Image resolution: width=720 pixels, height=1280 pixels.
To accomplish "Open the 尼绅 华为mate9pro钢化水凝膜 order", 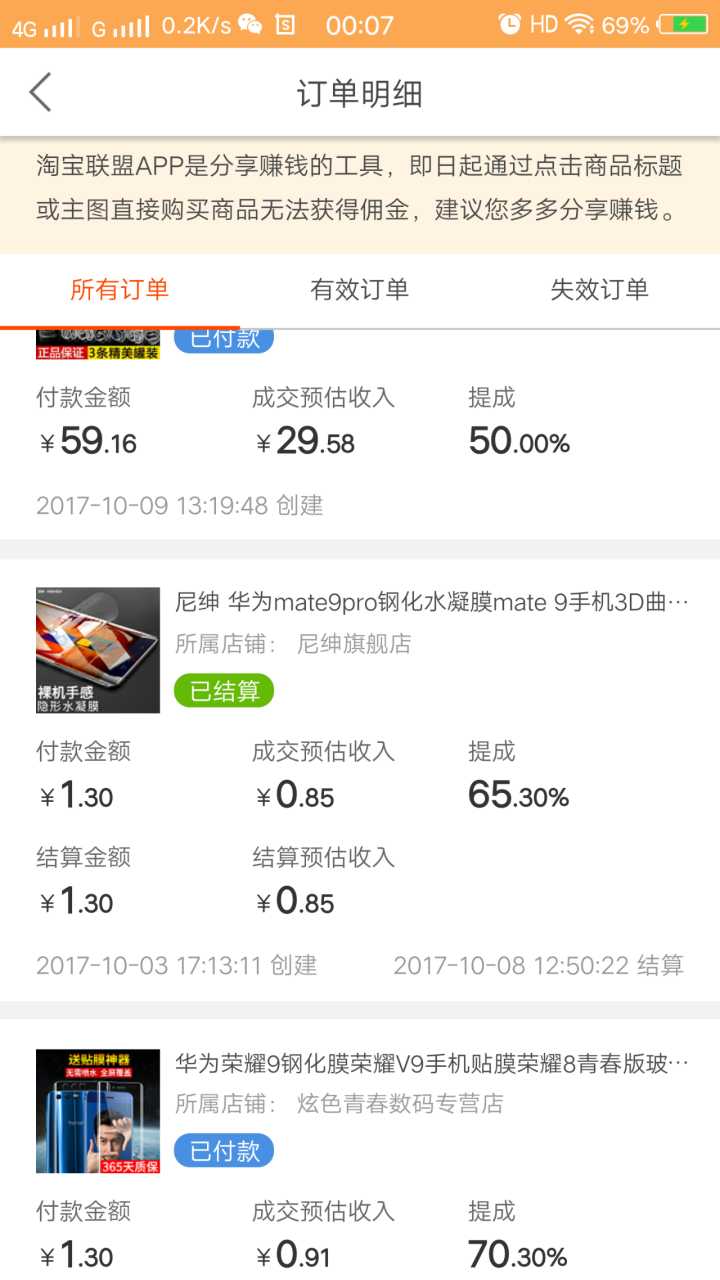I will 431,604.
